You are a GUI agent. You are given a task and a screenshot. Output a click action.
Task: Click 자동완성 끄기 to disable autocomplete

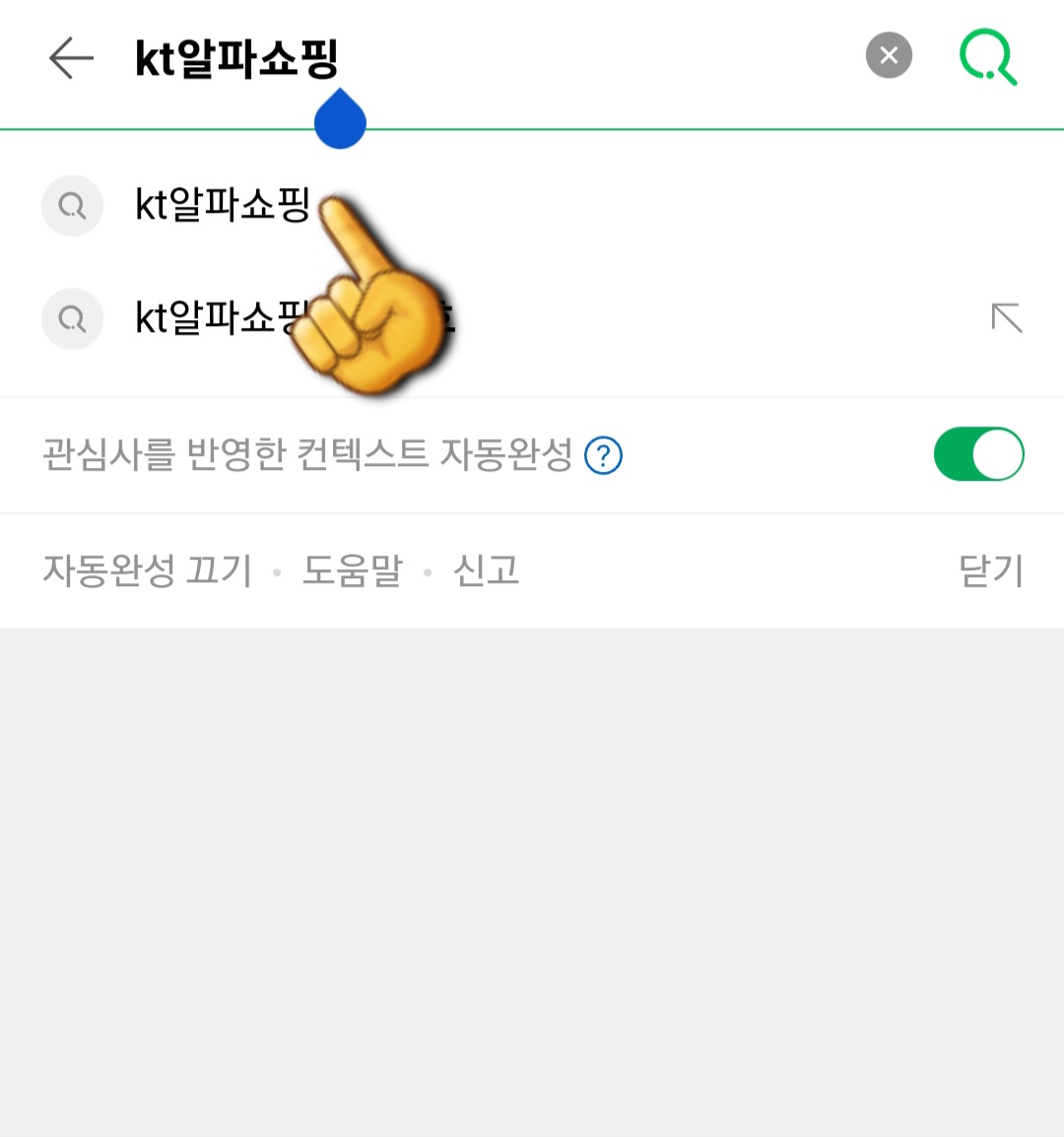pyautogui.click(x=146, y=571)
